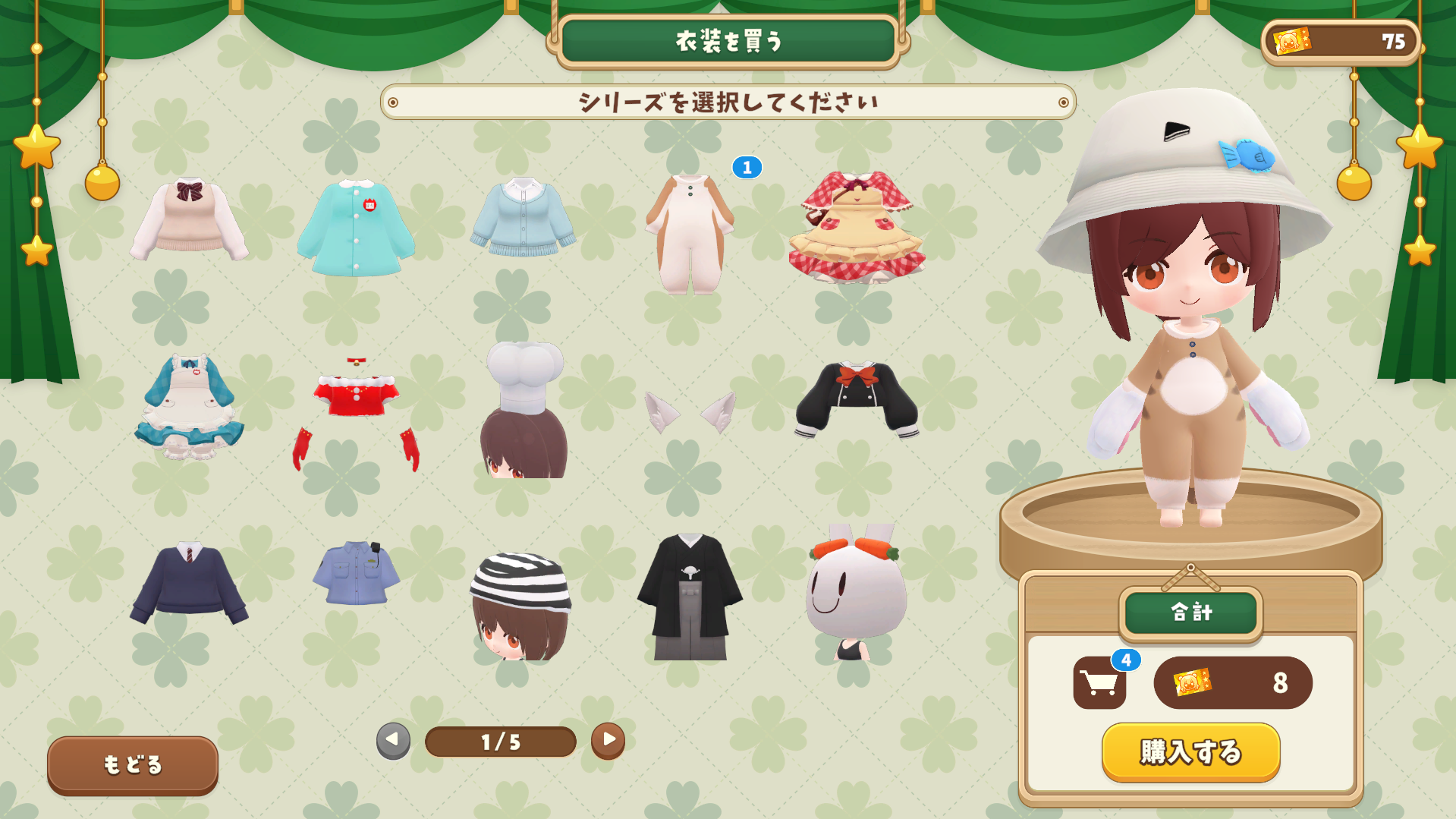Select the black hakama kimono outfit
Image resolution: width=1456 pixels, height=819 pixels.
click(x=690, y=597)
